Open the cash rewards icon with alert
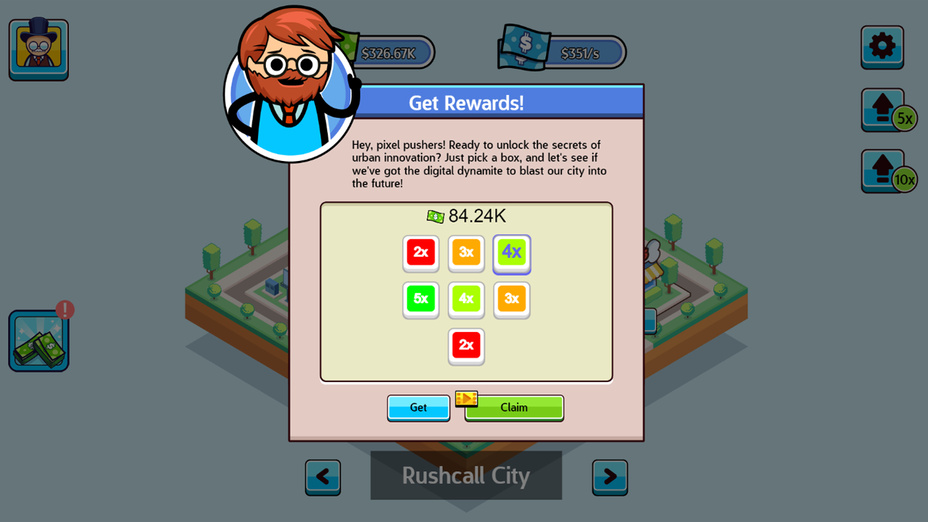 click(x=39, y=341)
